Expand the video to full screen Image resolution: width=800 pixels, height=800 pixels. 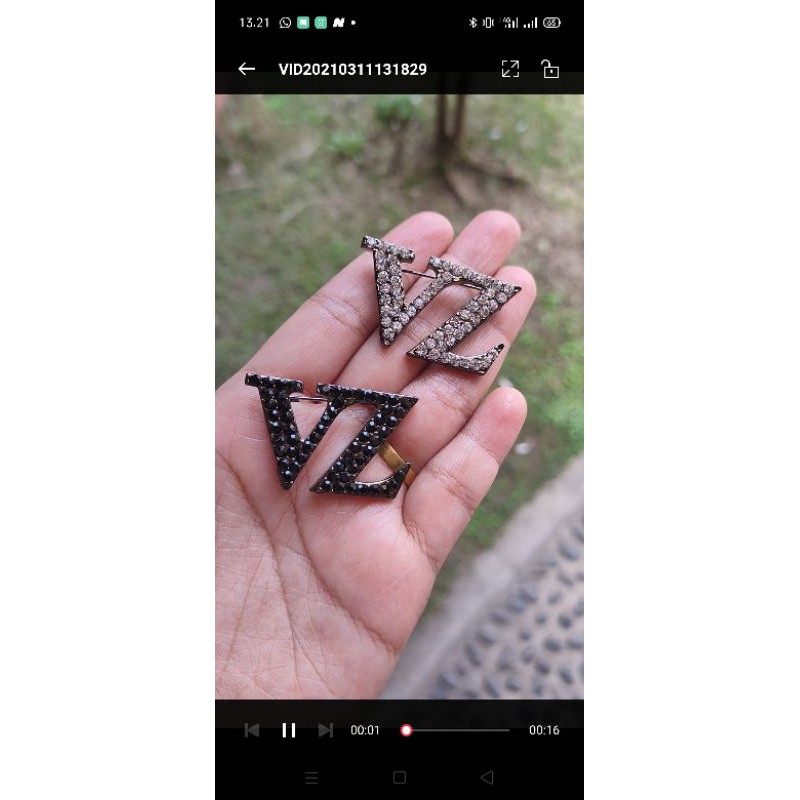[510, 69]
